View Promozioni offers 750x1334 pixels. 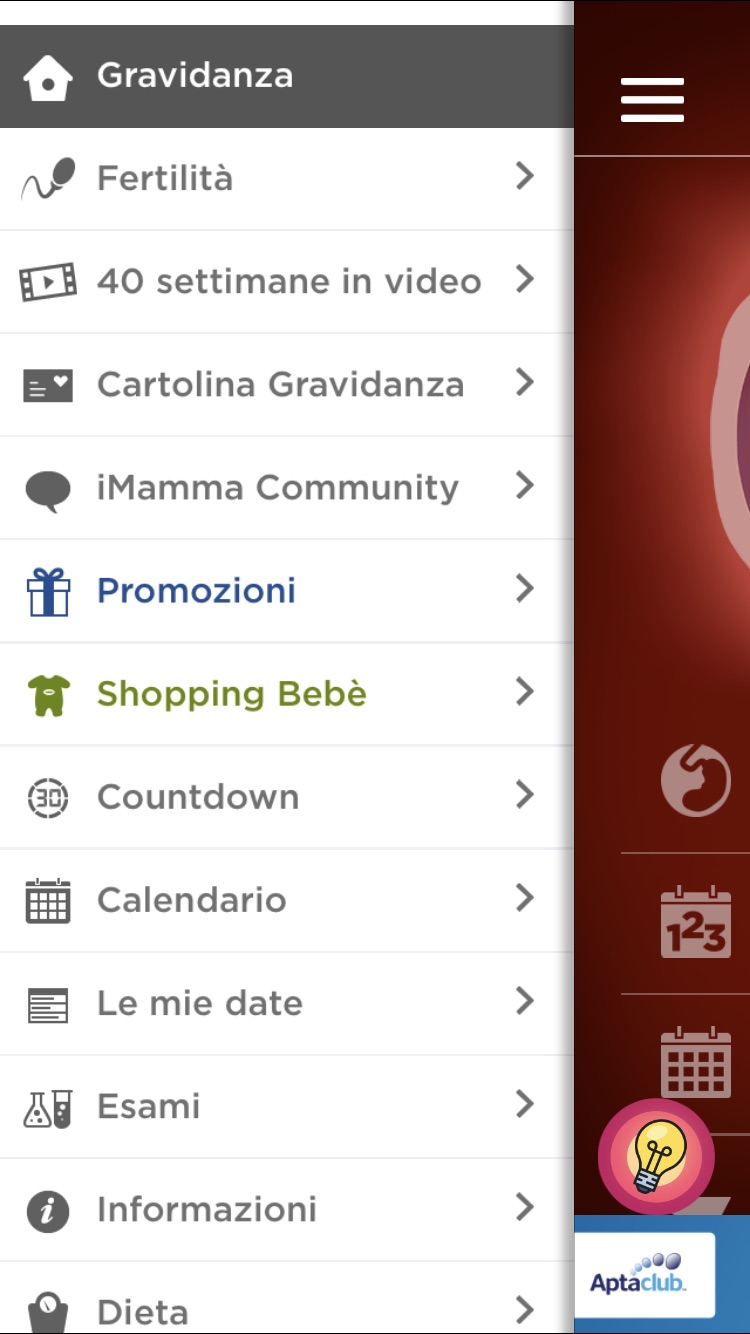[287, 591]
